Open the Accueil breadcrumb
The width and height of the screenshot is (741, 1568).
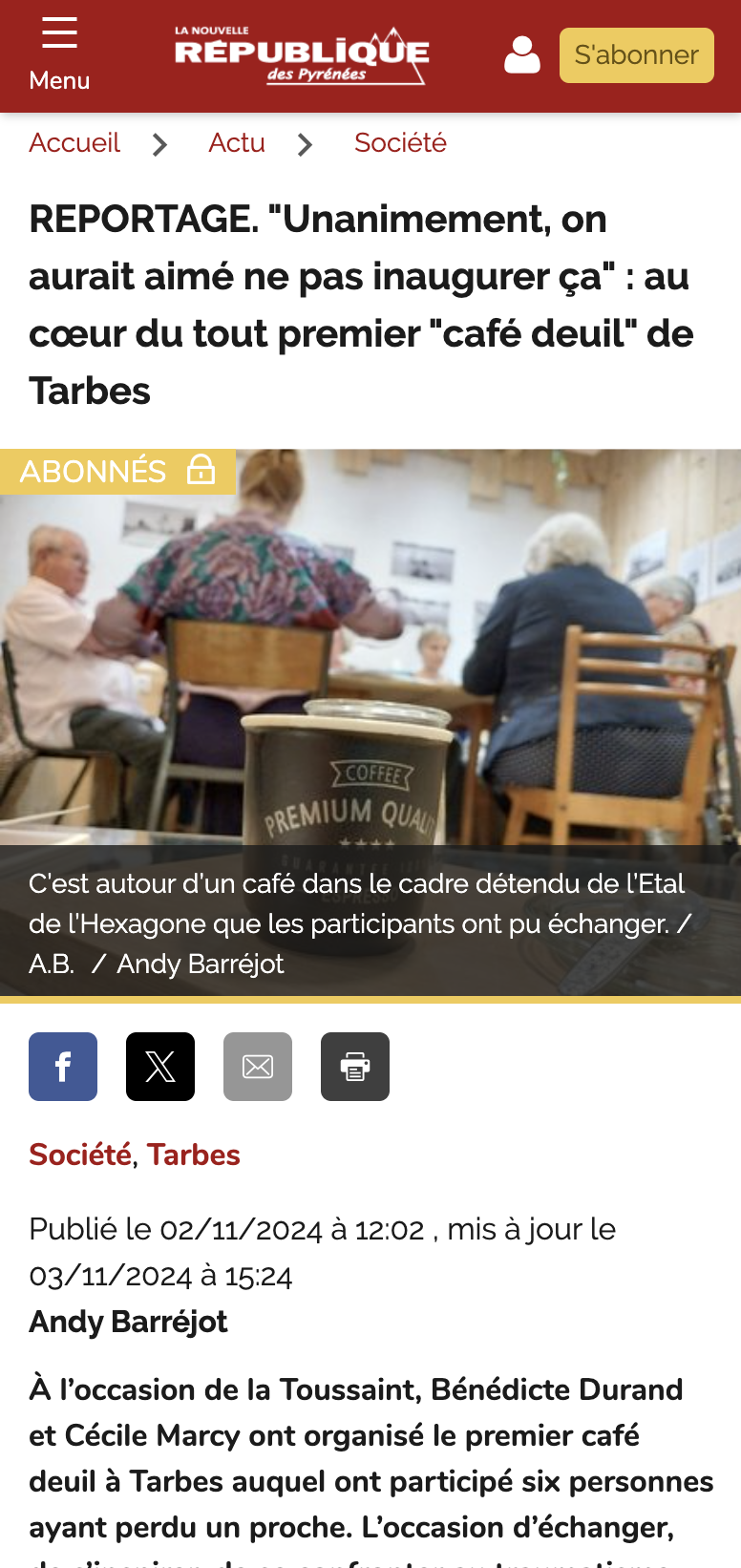[74, 143]
